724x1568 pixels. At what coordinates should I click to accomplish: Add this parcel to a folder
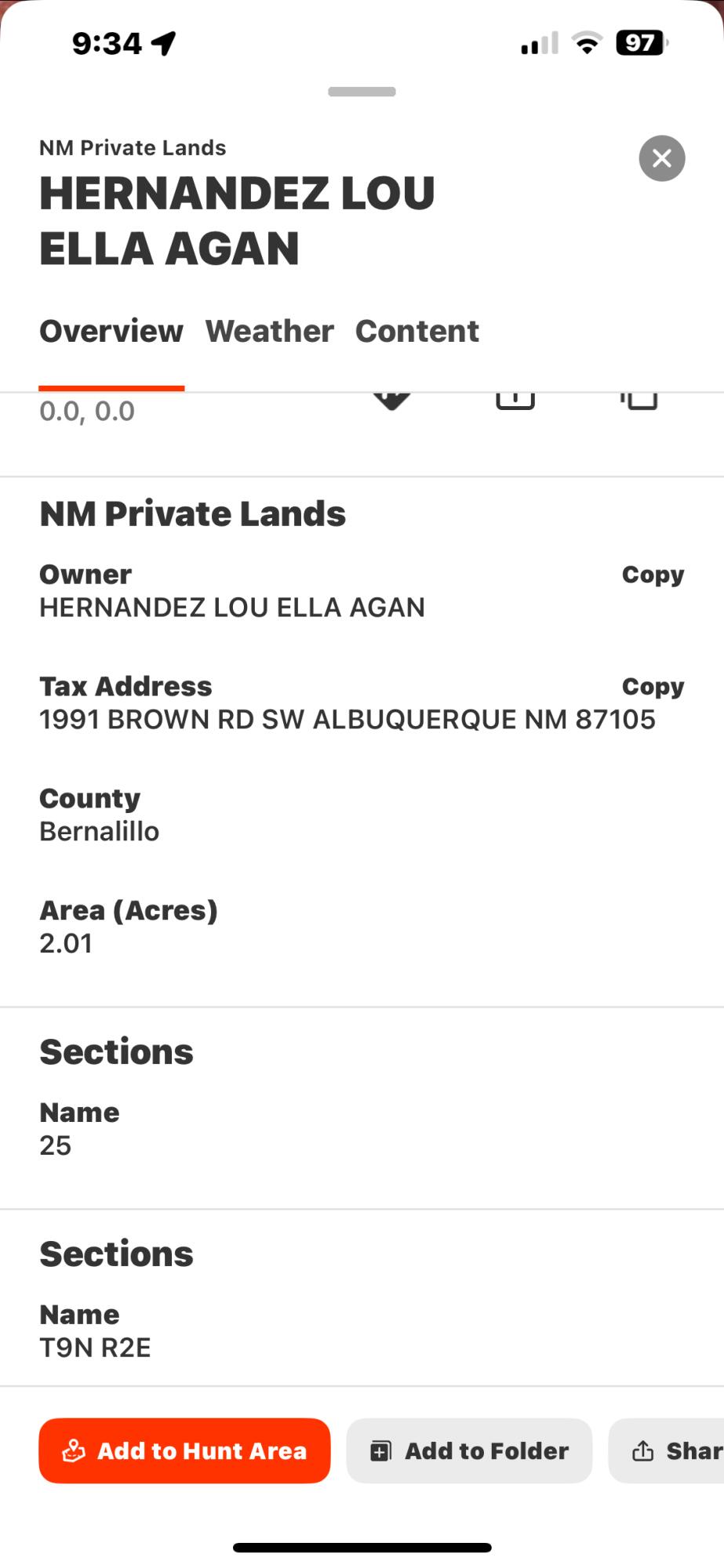[469, 1450]
